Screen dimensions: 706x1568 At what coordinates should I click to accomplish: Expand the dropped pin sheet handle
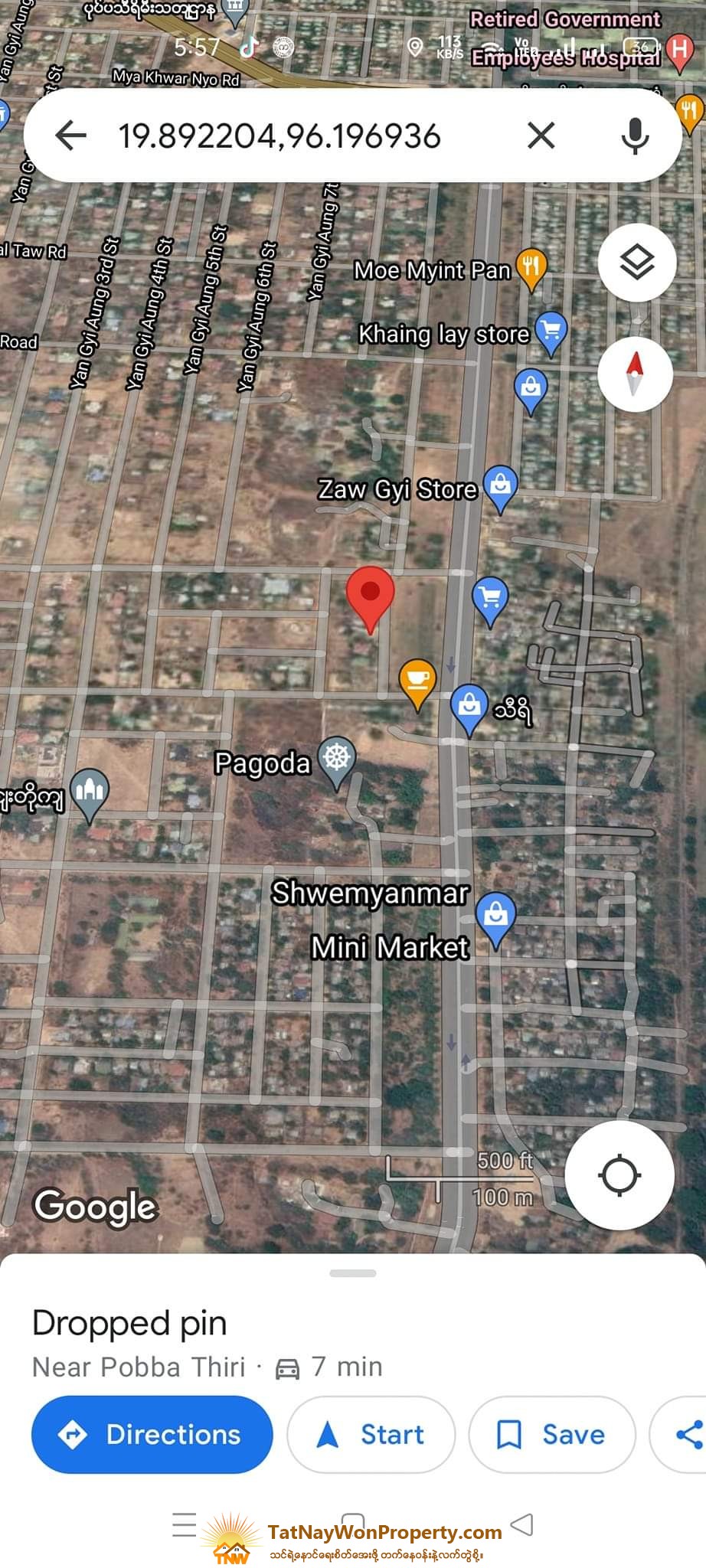353,1273
